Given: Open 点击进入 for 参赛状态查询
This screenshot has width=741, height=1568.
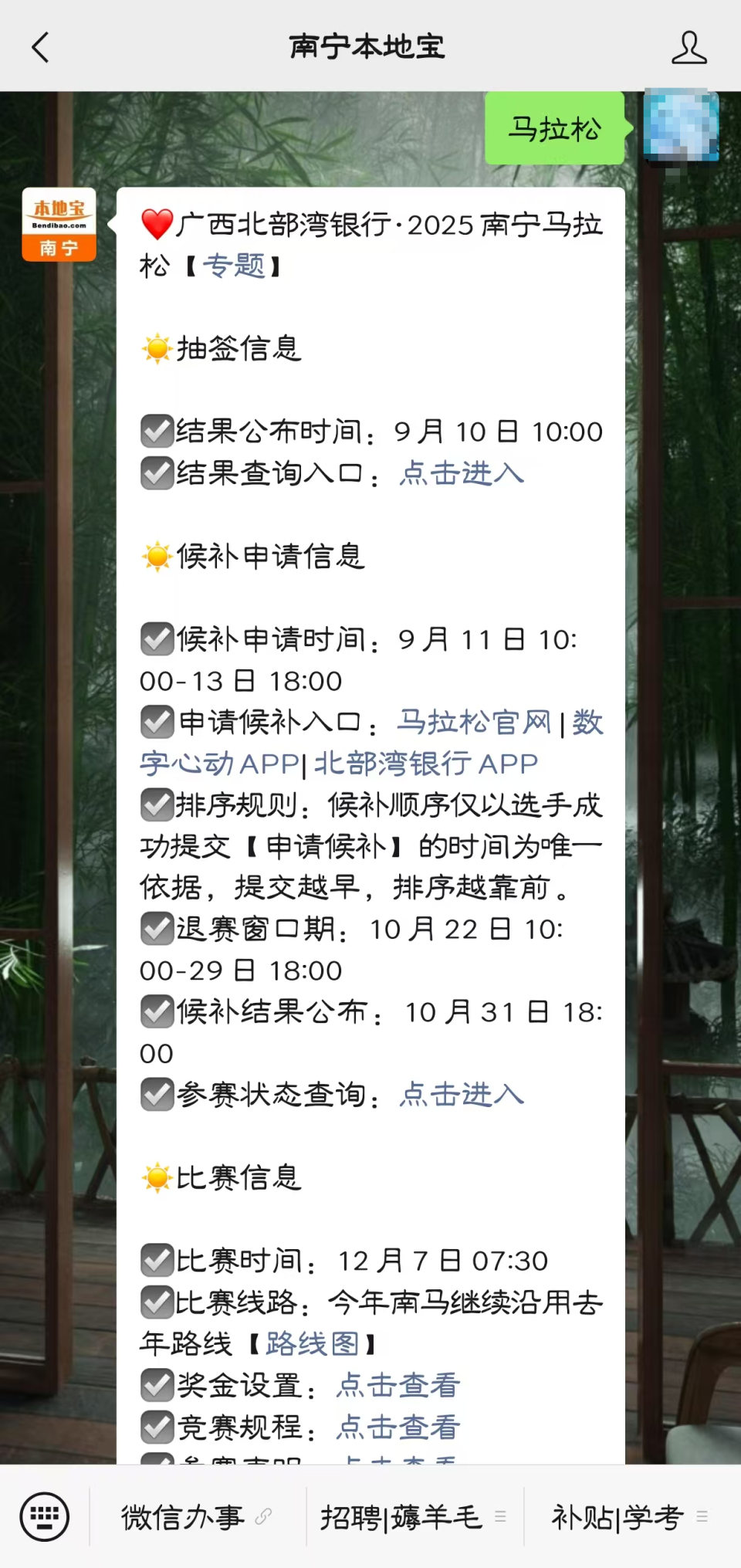Looking at the screenshot, I should pyautogui.click(x=462, y=1095).
